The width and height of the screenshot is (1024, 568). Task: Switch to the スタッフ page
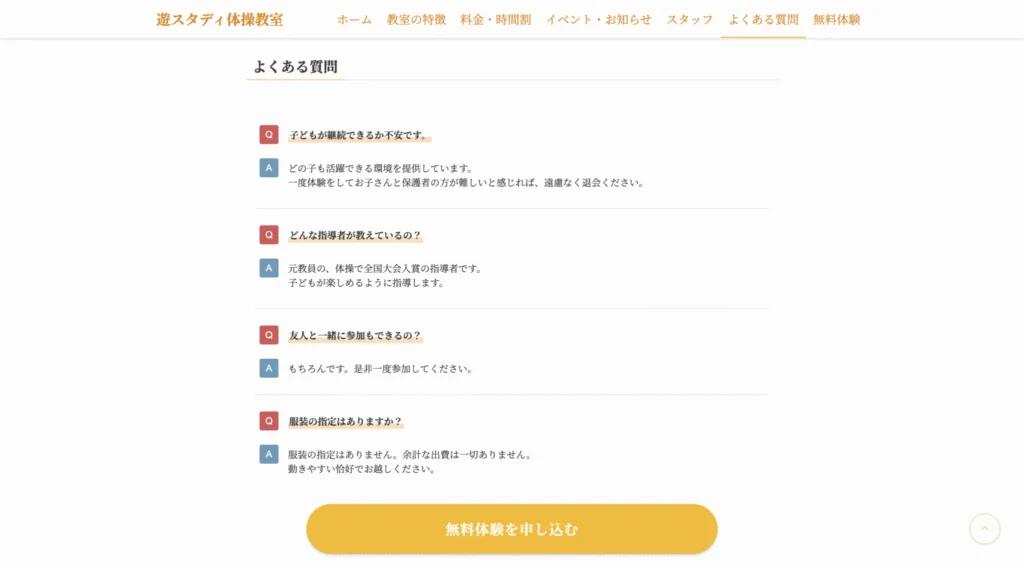(690, 20)
